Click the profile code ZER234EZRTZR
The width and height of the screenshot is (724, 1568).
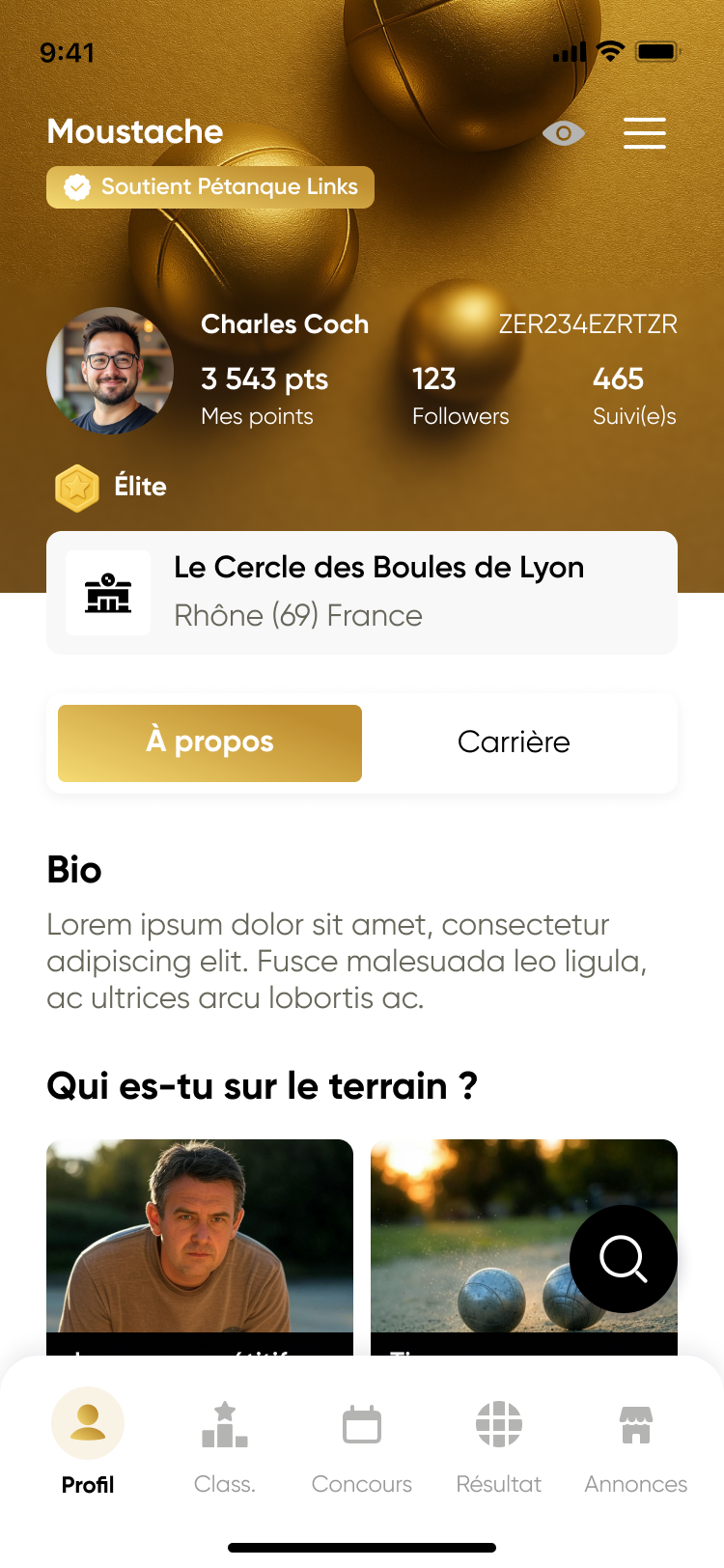588,325
